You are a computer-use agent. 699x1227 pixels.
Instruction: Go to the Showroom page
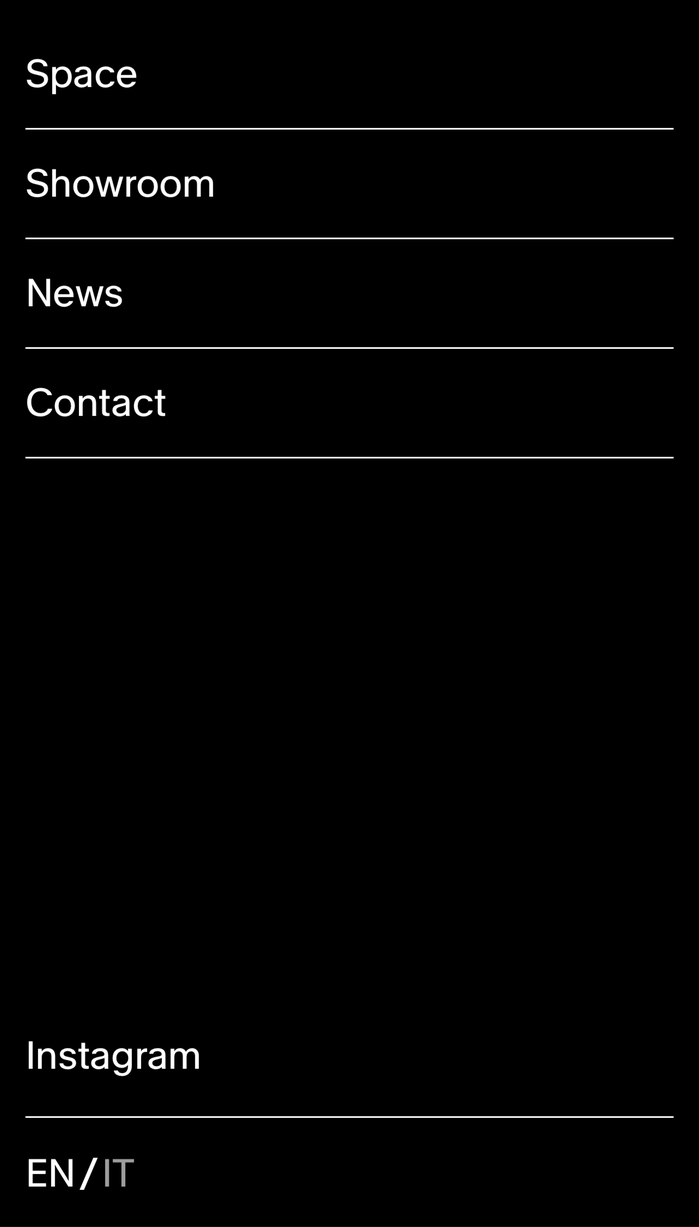pyautogui.click(x=120, y=184)
